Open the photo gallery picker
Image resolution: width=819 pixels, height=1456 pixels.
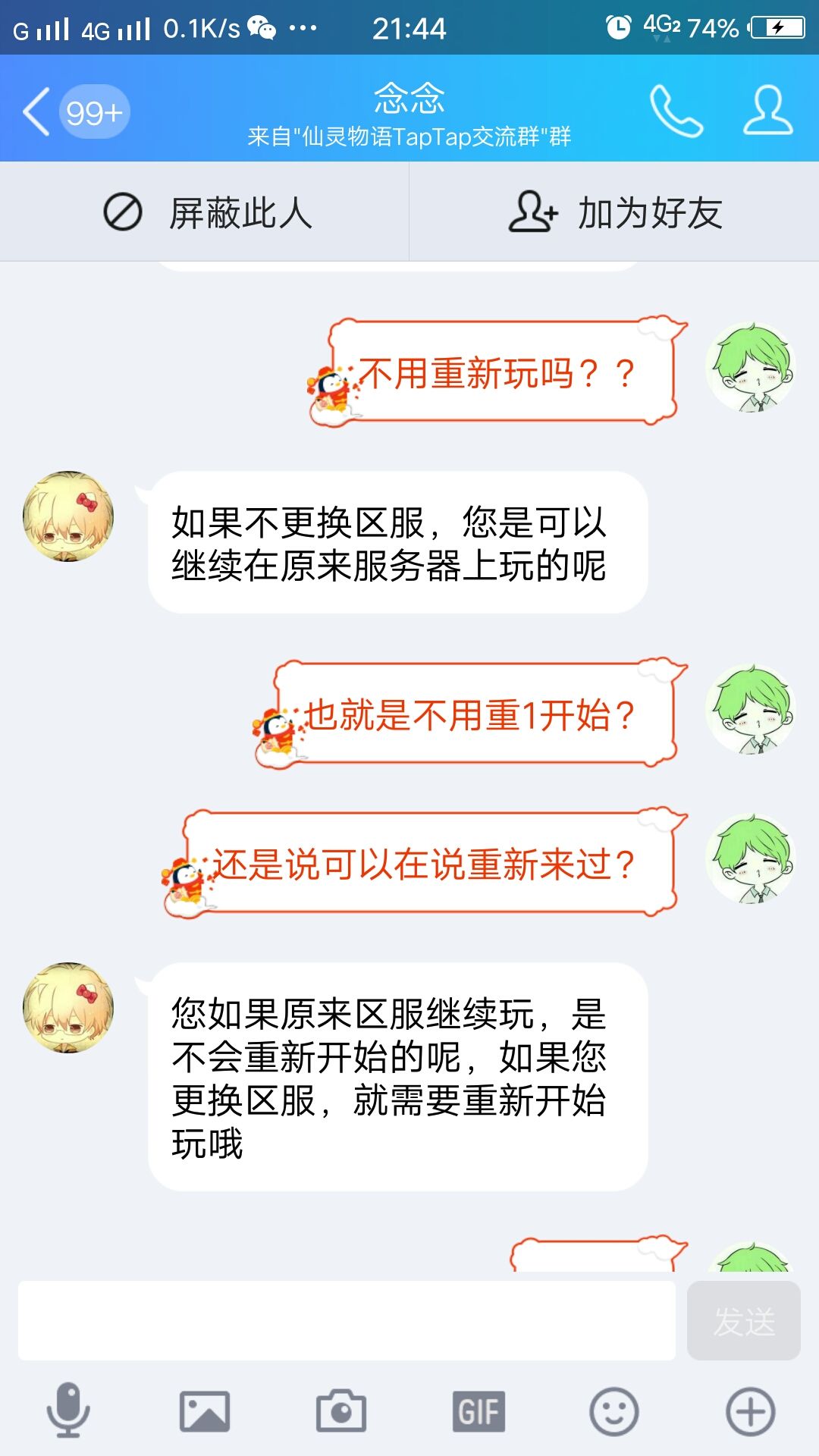pyautogui.click(x=205, y=1411)
